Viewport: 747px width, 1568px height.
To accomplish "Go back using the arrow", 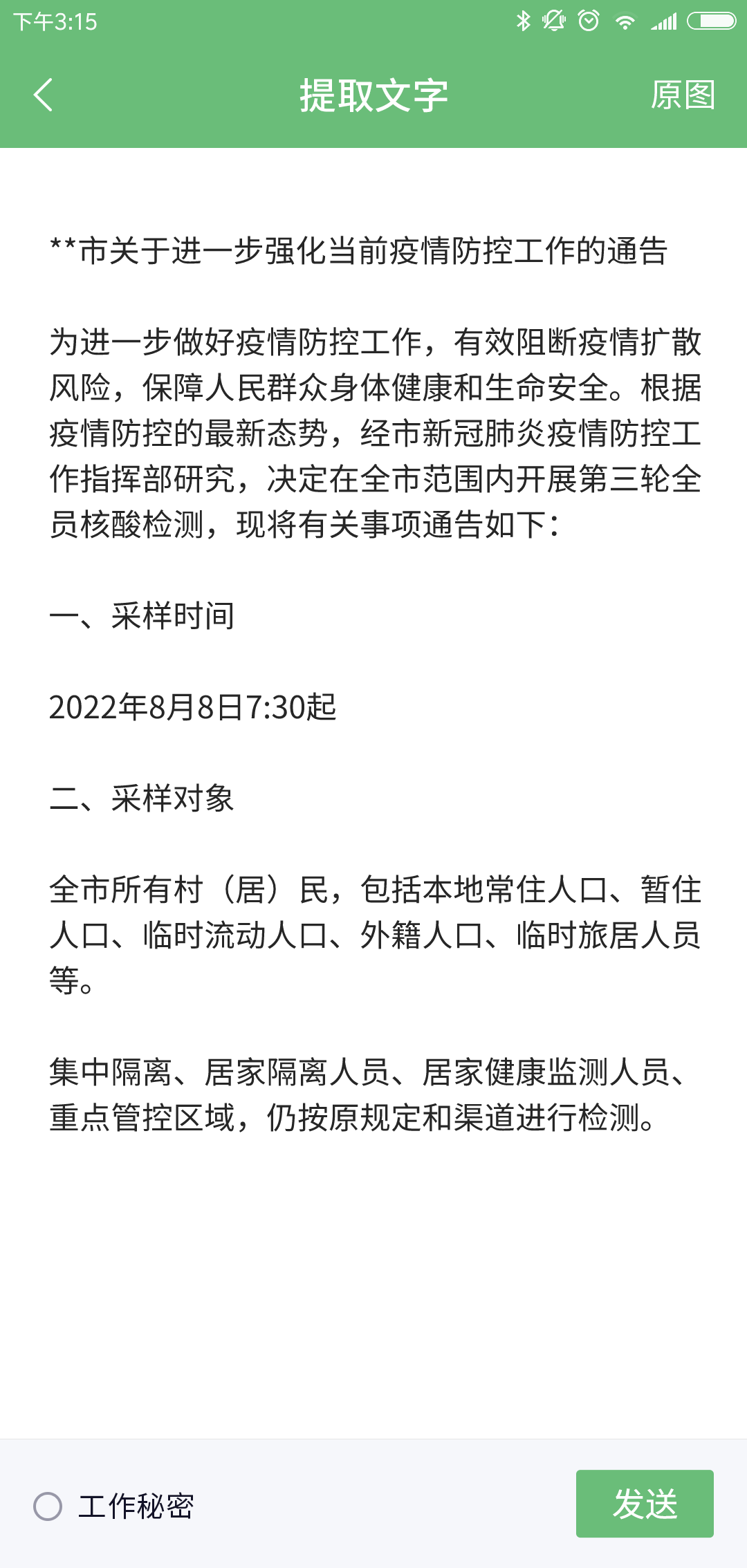I will tap(43, 95).
